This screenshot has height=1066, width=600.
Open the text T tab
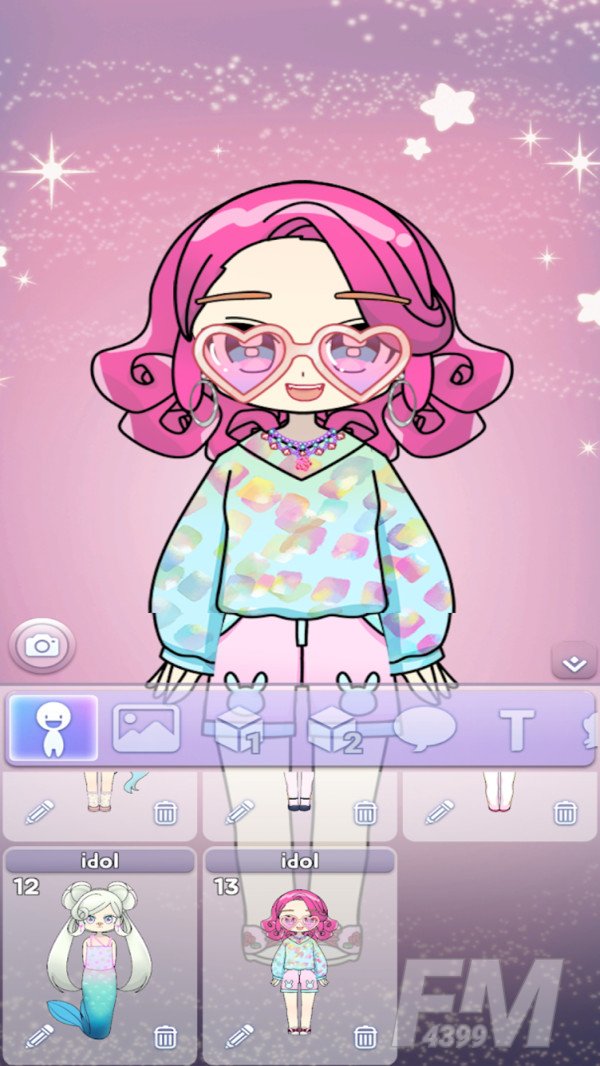coord(517,730)
